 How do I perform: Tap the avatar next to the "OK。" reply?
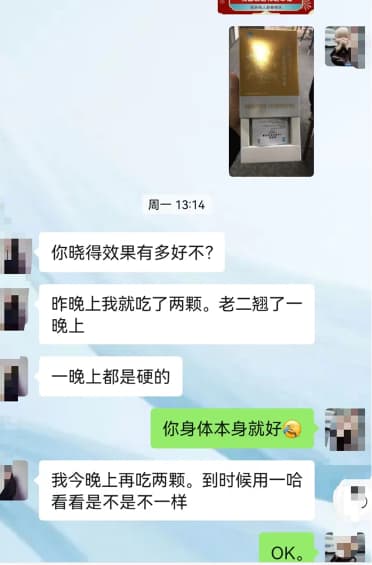point(345,548)
